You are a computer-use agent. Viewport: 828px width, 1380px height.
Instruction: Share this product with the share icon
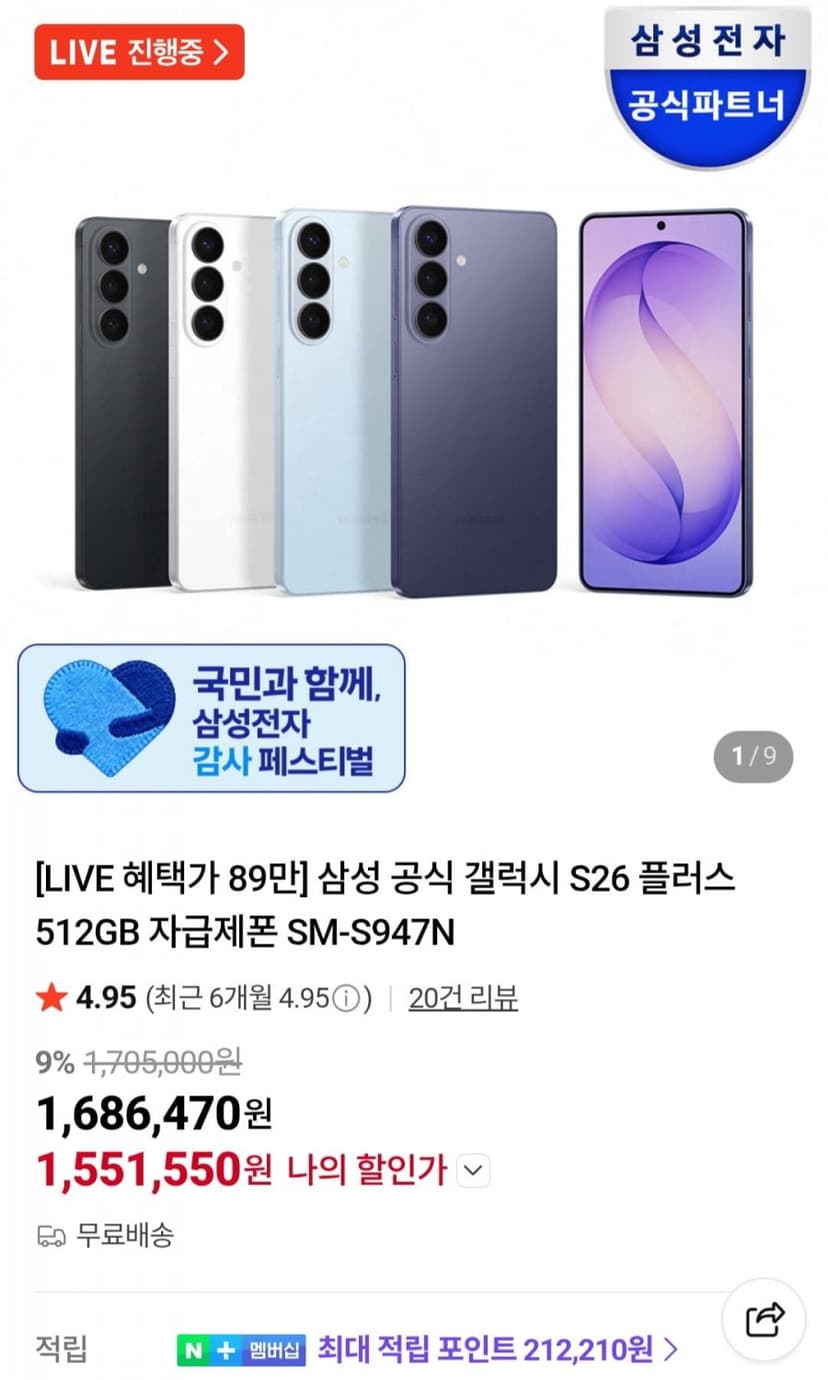coord(766,1320)
